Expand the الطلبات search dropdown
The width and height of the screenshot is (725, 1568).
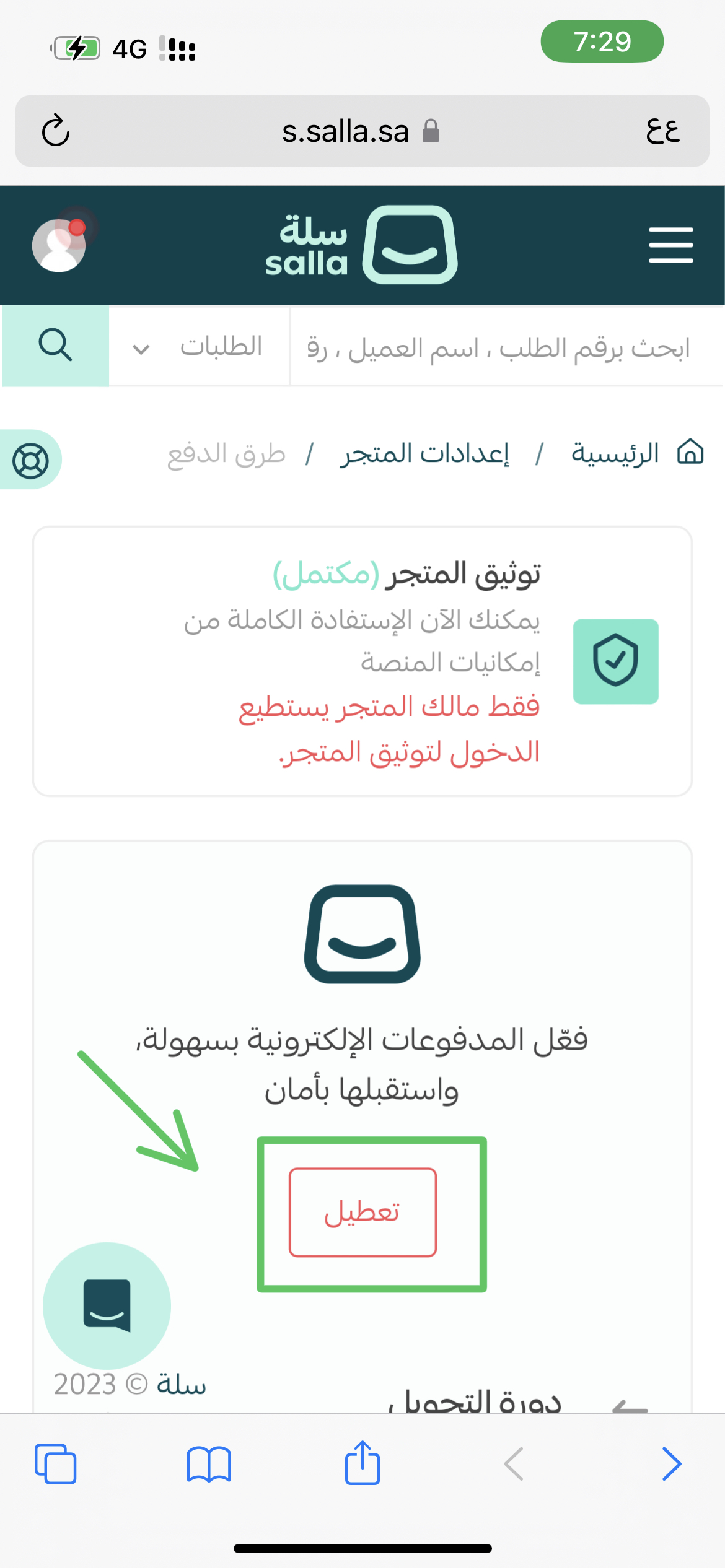point(200,347)
